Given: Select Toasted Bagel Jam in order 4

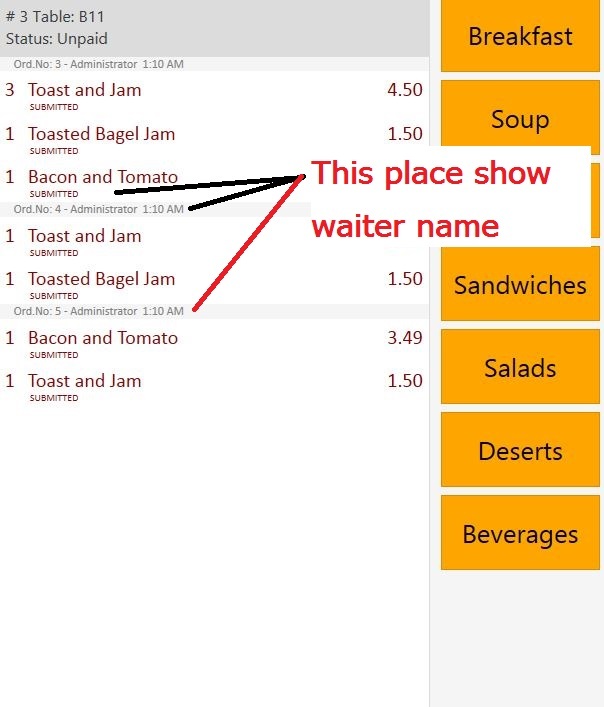Looking at the screenshot, I should click(101, 279).
